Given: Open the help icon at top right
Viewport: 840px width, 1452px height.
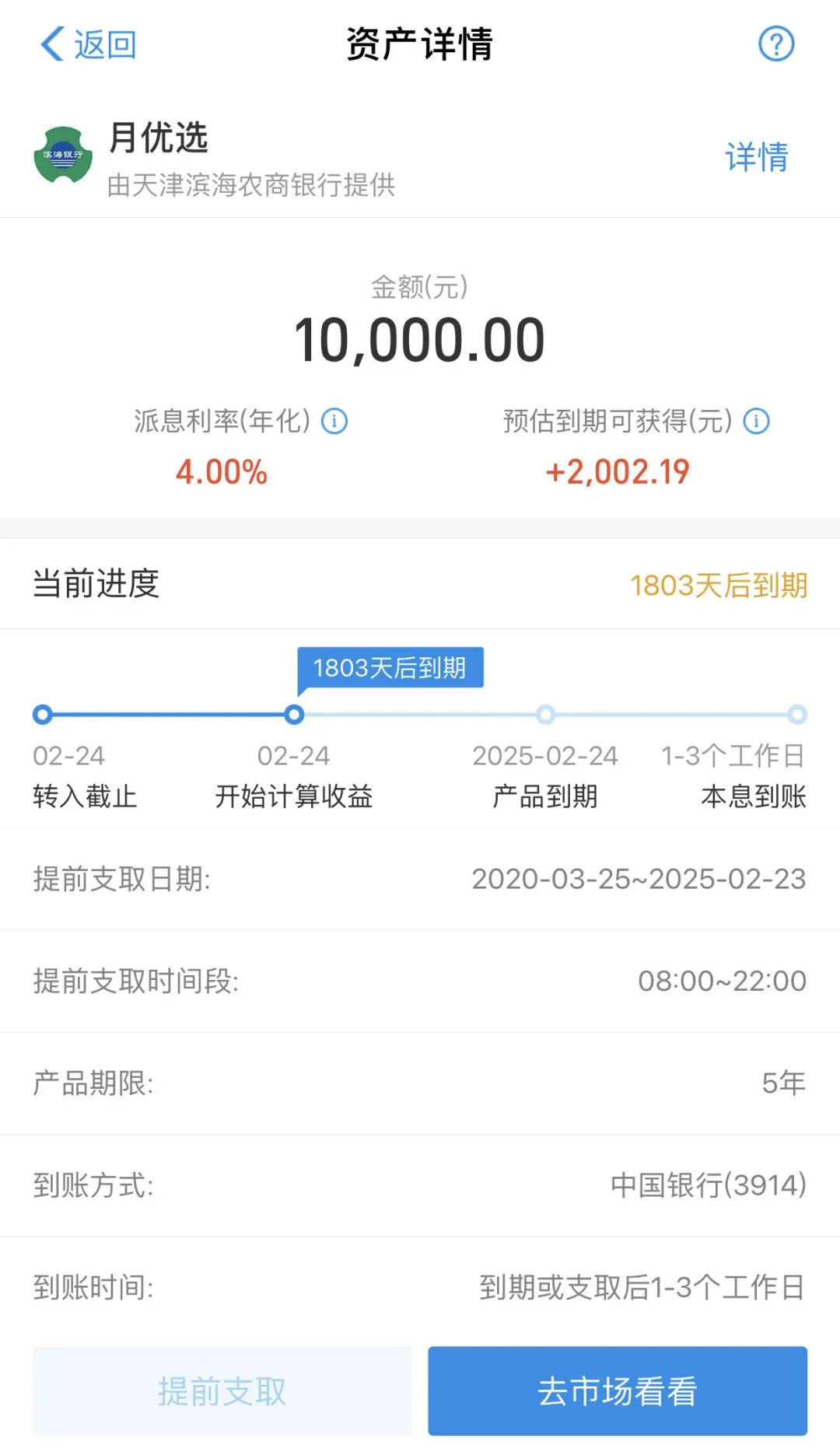Looking at the screenshot, I should pyautogui.click(x=775, y=44).
